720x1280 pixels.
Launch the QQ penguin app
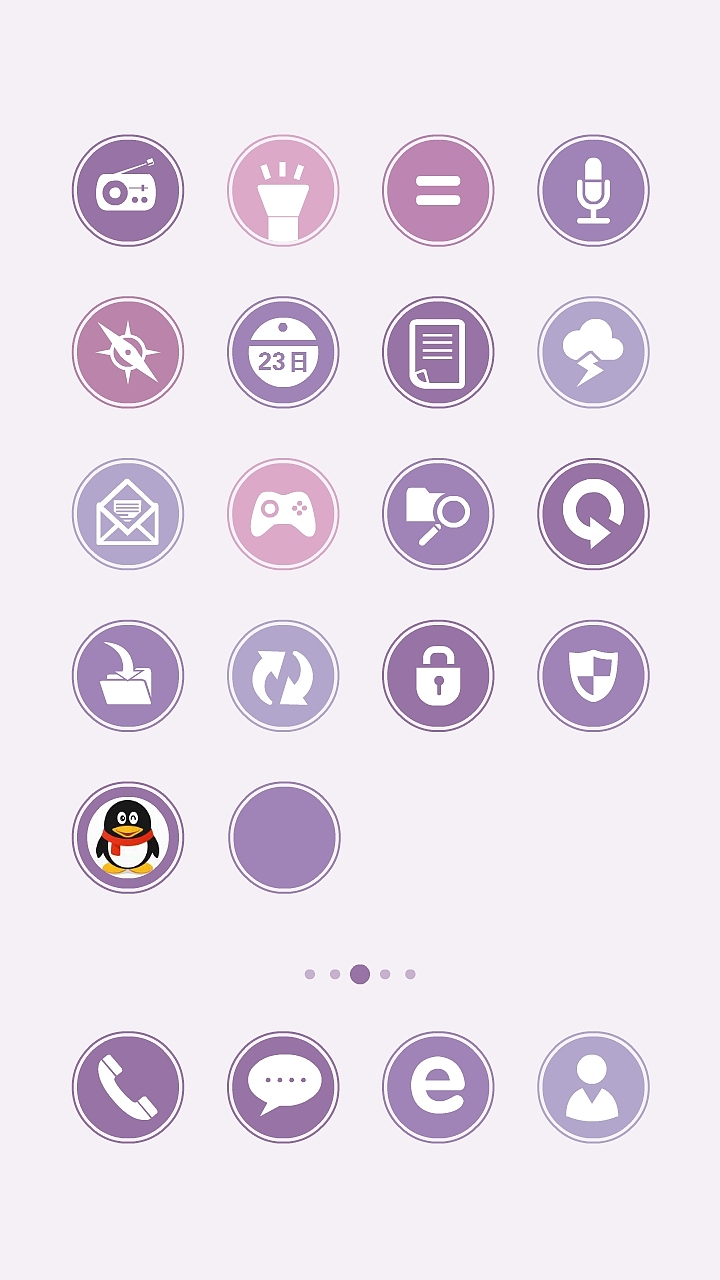[x=128, y=838]
